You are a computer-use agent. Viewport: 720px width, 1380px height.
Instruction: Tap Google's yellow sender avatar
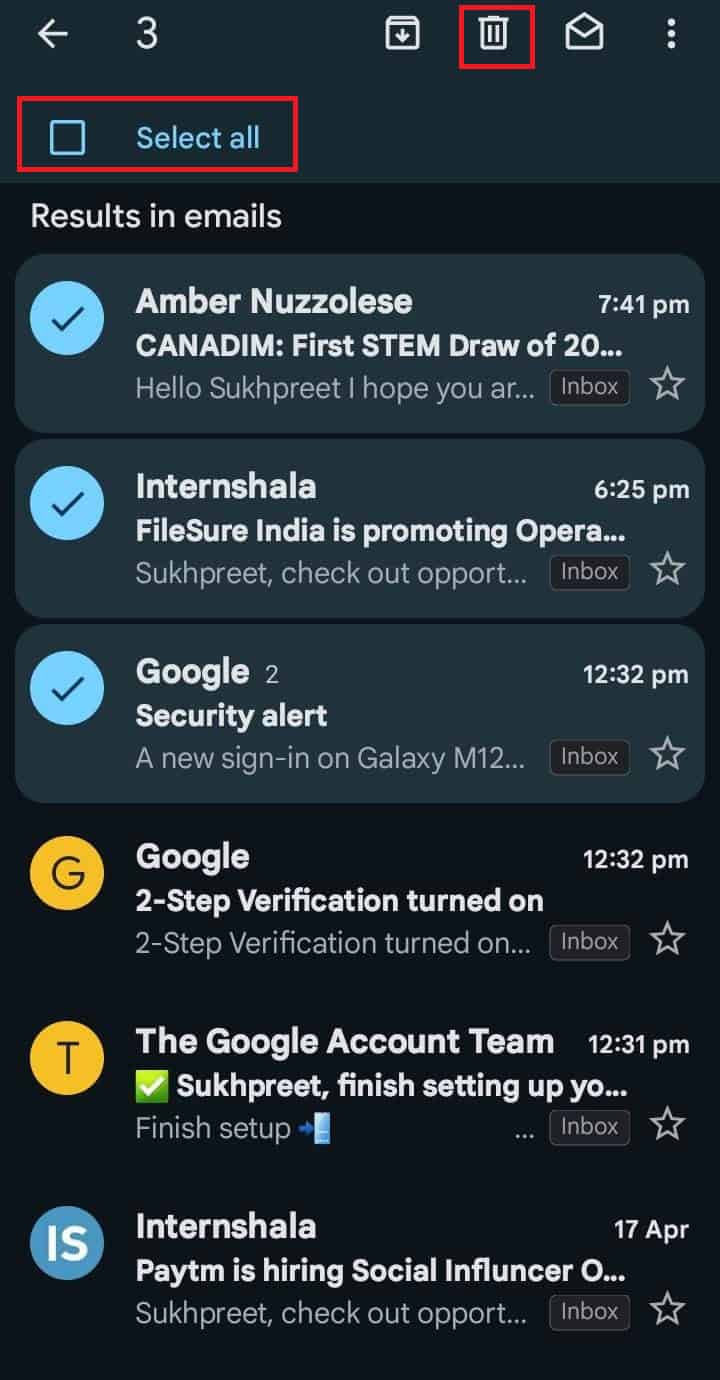(x=67, y=872)
